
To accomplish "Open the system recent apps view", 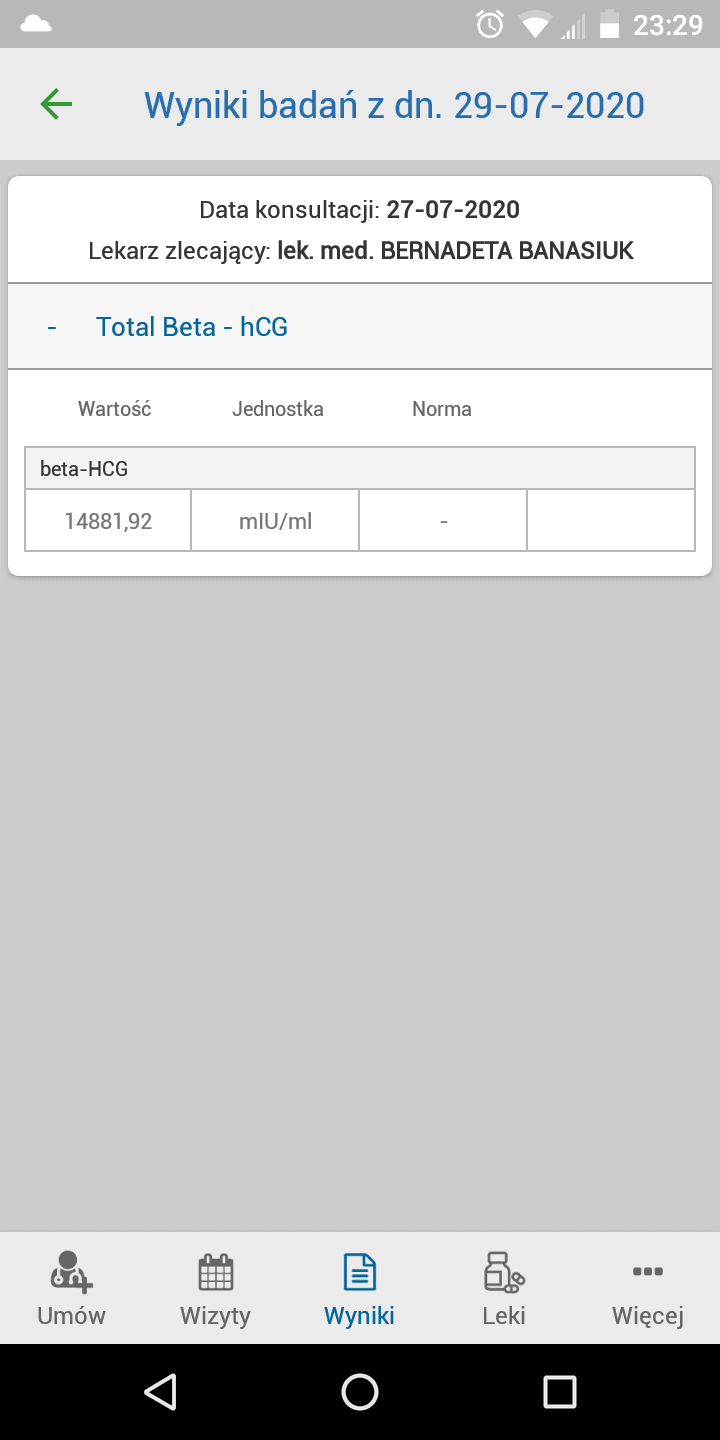I will tap(560, 1392).
